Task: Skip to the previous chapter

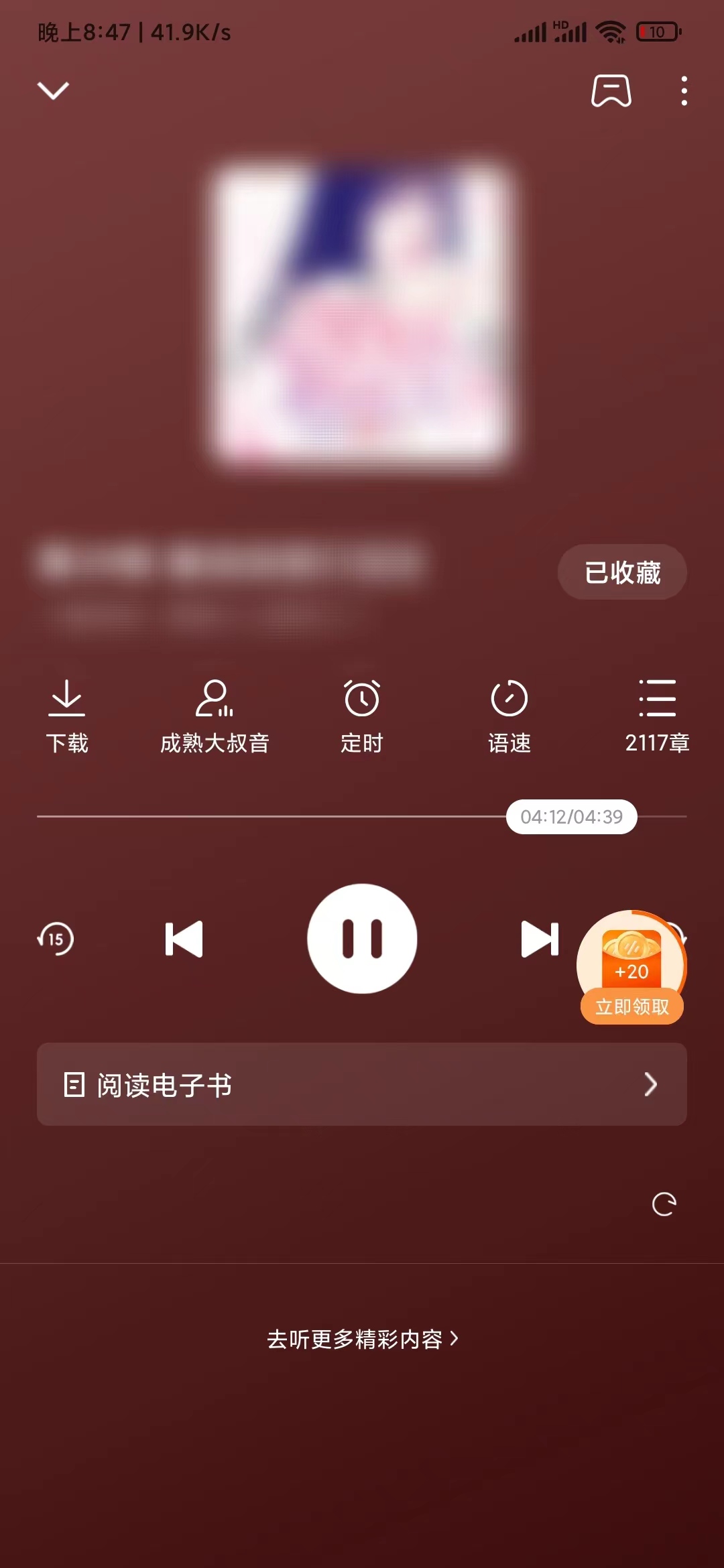Action: tap(184, 939)
